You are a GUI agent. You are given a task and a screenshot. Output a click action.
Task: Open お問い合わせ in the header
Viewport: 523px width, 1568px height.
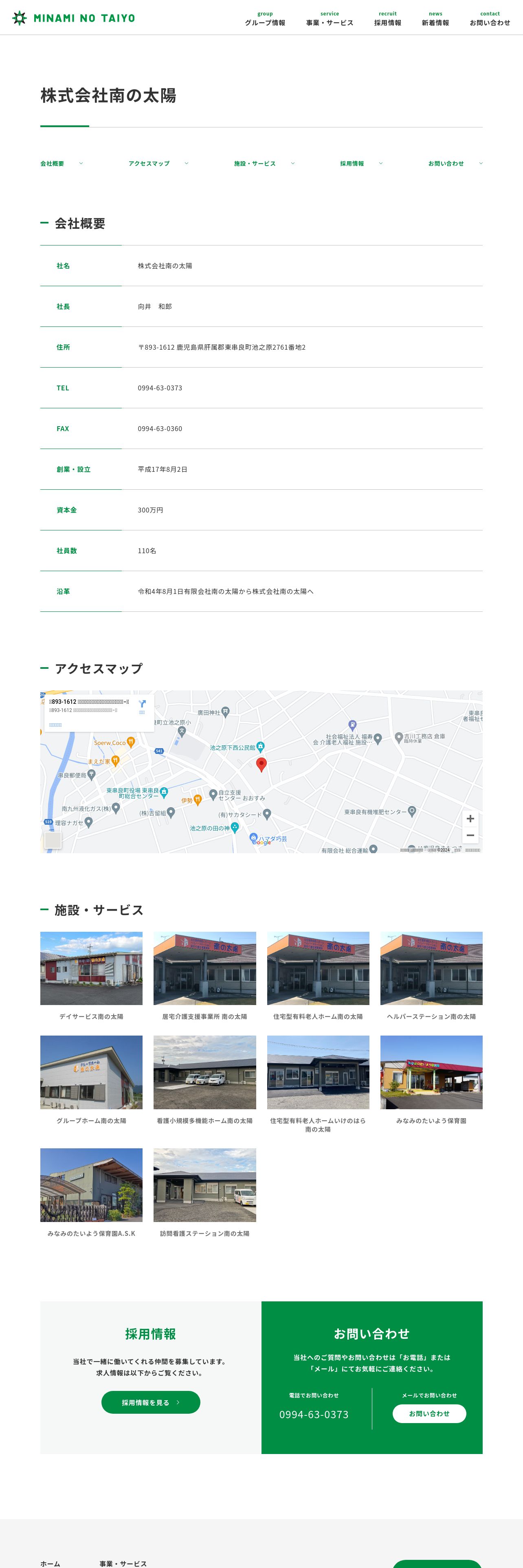pyautogui.click(x=490, y=18)
